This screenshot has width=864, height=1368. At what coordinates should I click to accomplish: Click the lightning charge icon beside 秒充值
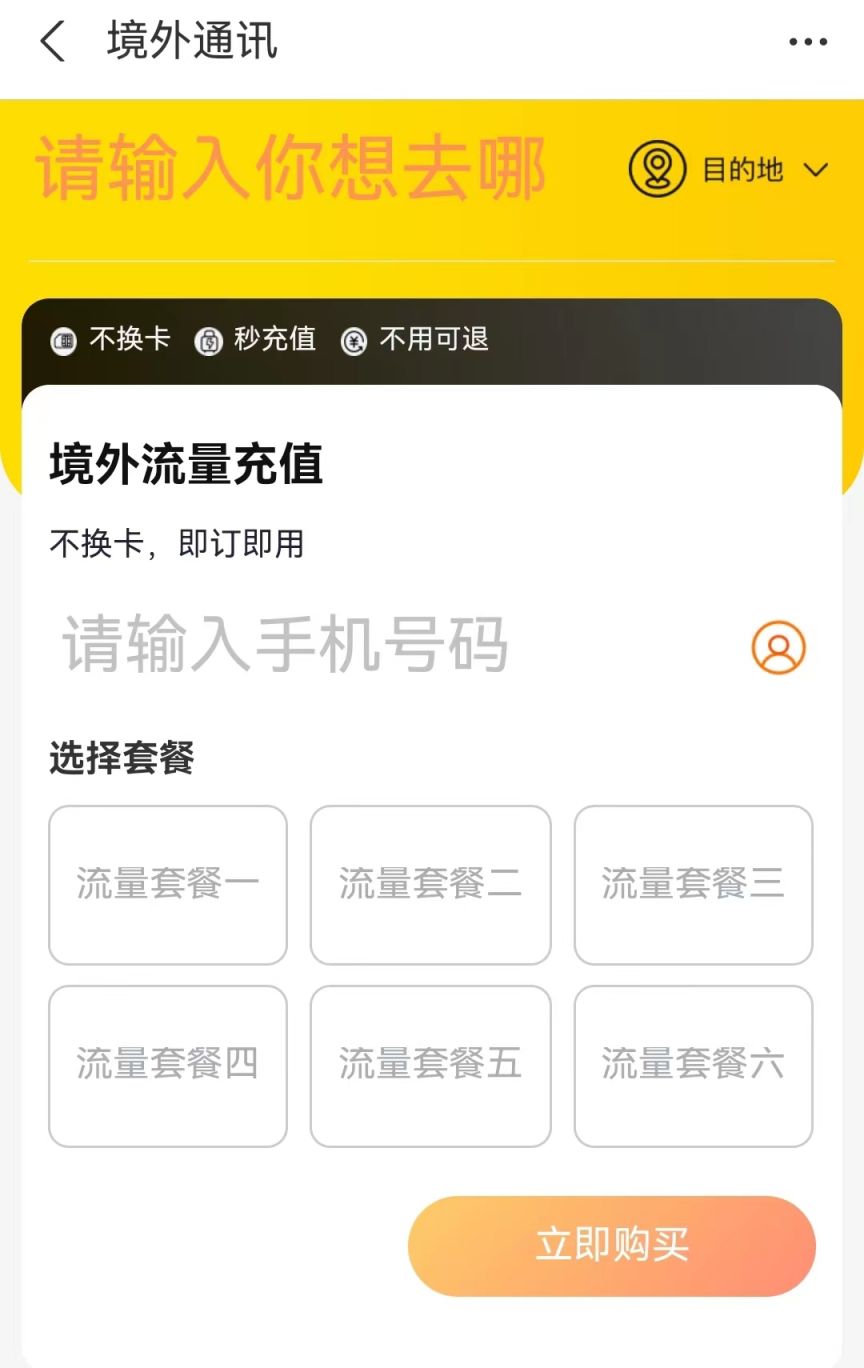[x=208, y=341]
